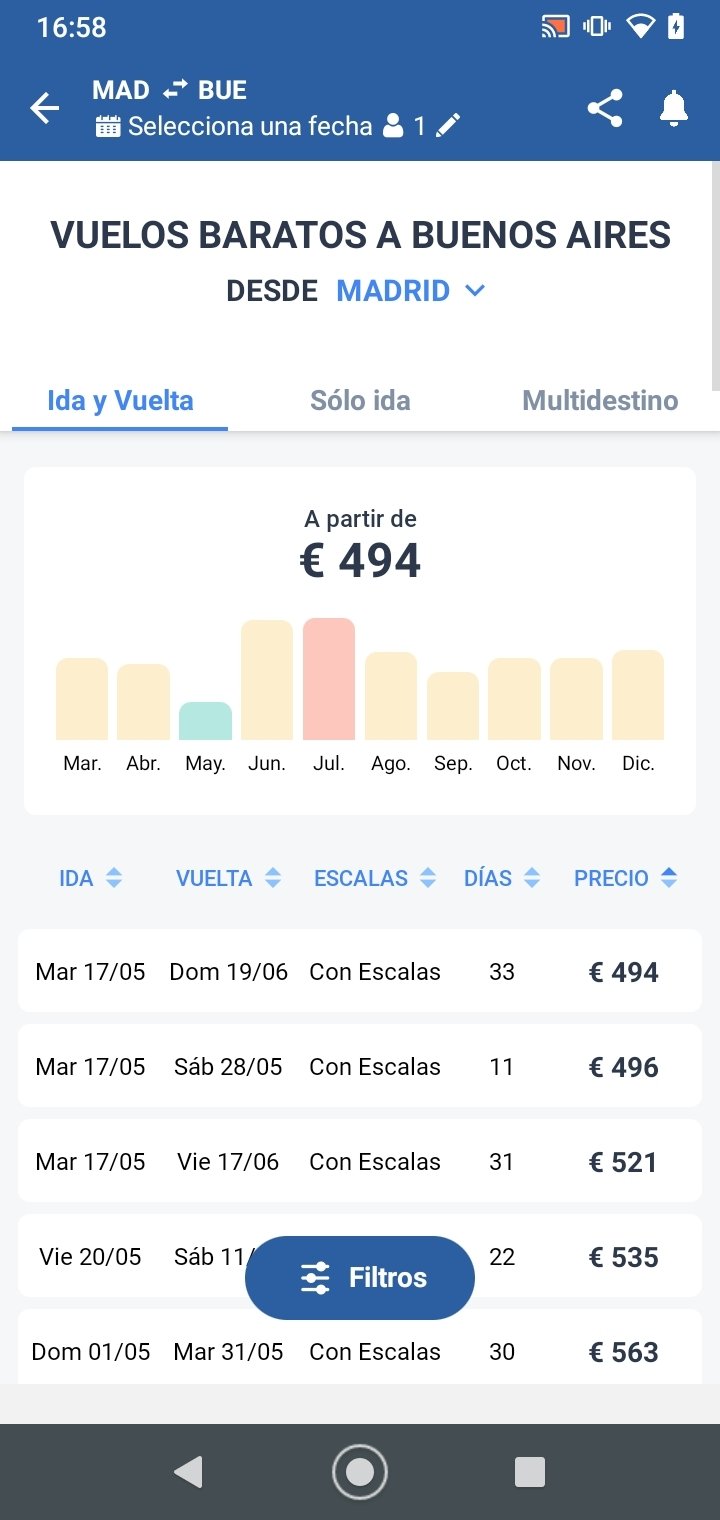
Task: Open the Filtros button
Action: [x=360, y=1278]
